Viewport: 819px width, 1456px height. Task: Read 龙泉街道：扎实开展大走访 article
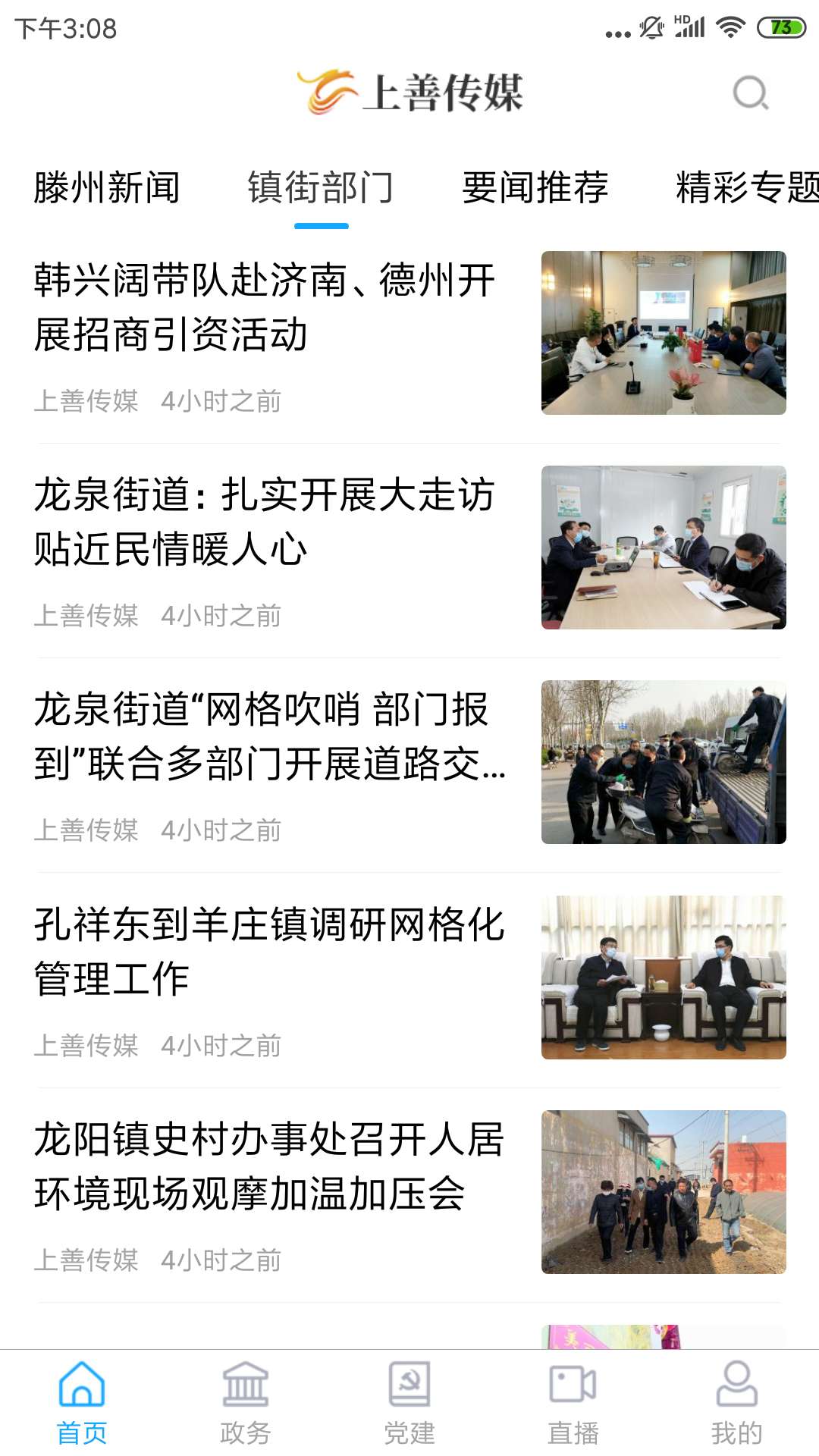pos(409,548)
